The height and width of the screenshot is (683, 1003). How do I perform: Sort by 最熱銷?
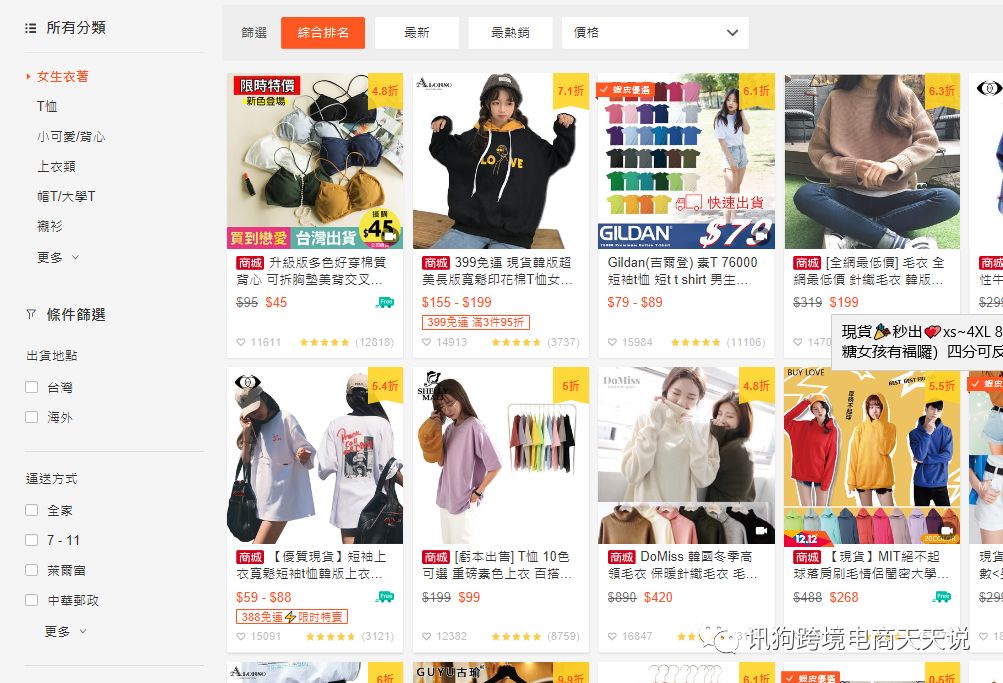(x=509, y=33)
